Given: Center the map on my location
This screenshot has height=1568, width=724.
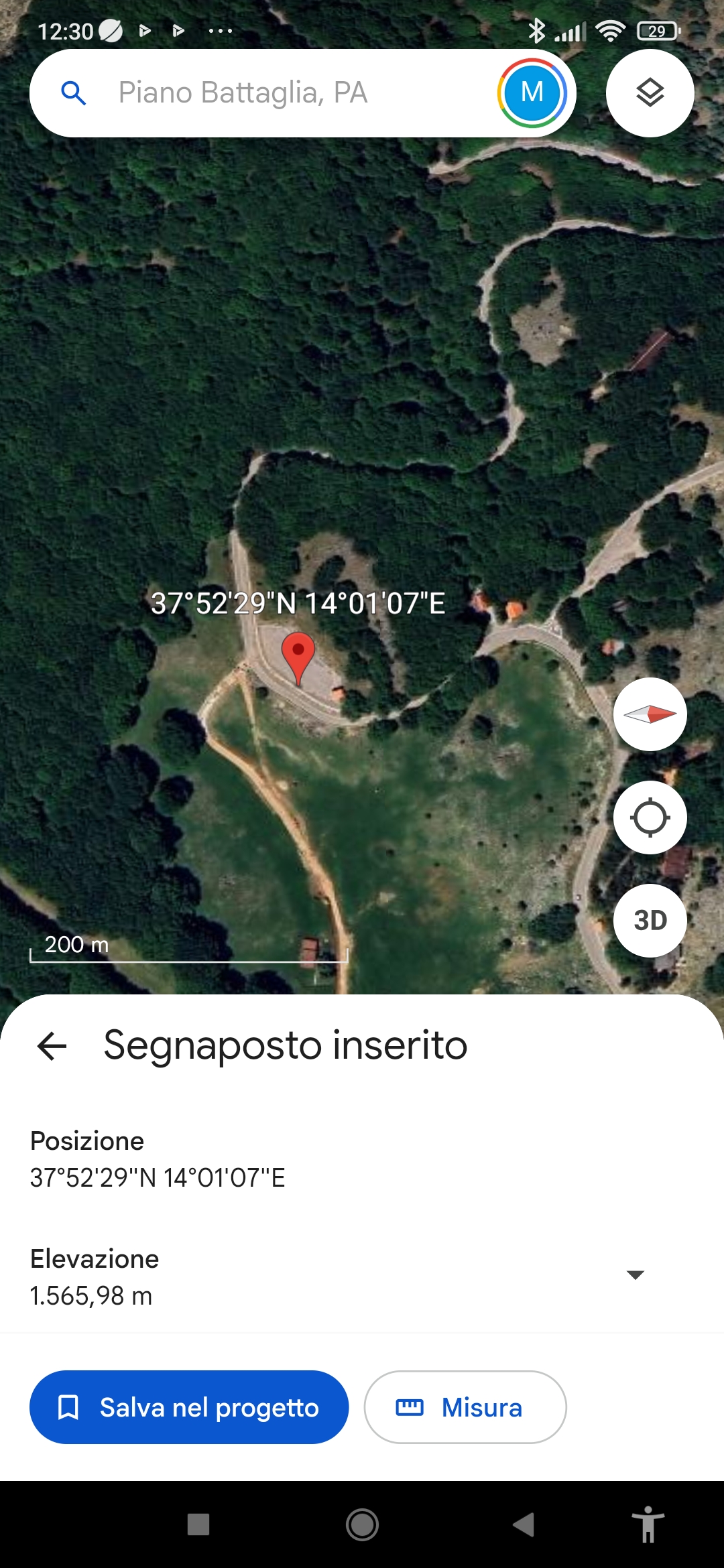Looking at the screenshot, I should coord(650,818).
